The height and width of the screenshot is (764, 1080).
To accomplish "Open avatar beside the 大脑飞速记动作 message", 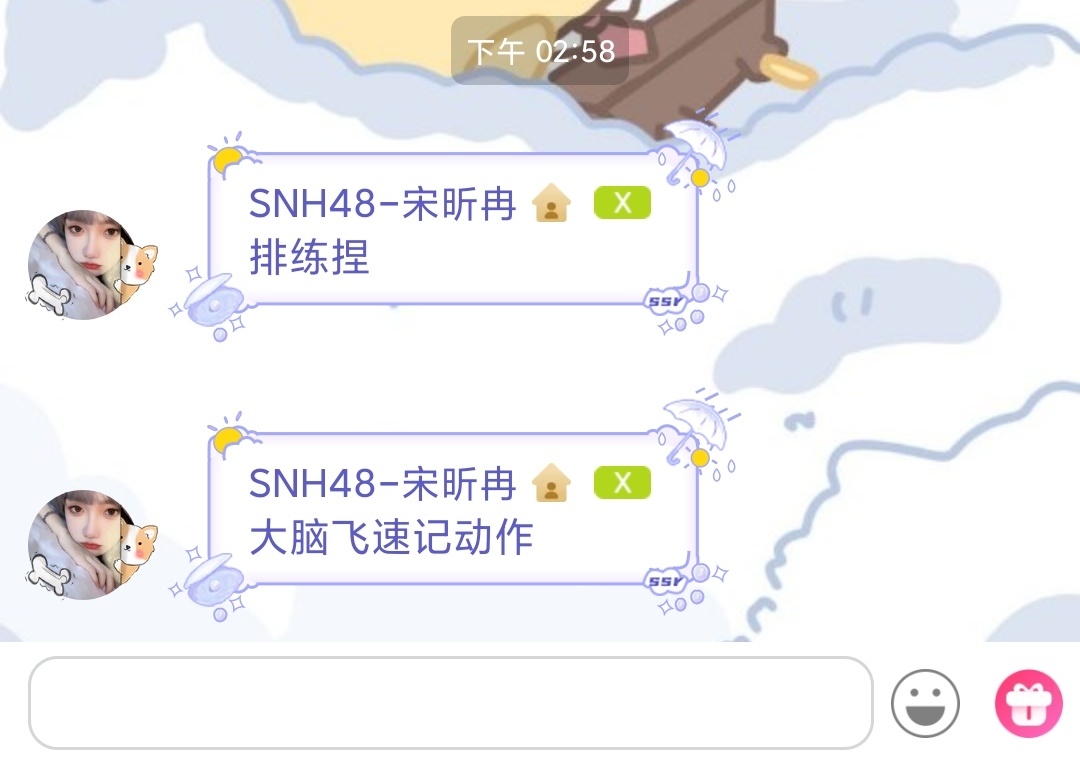I will [84, 545].
